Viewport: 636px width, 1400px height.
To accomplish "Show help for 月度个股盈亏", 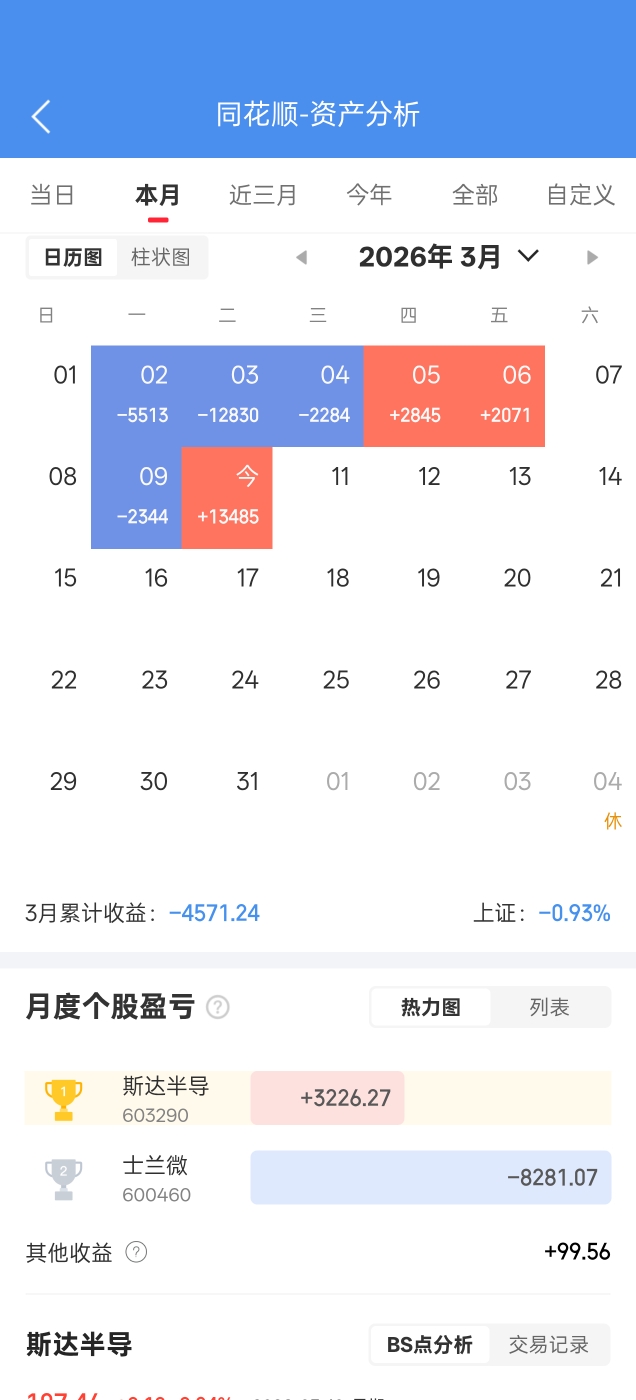I will click(218, 1007).
